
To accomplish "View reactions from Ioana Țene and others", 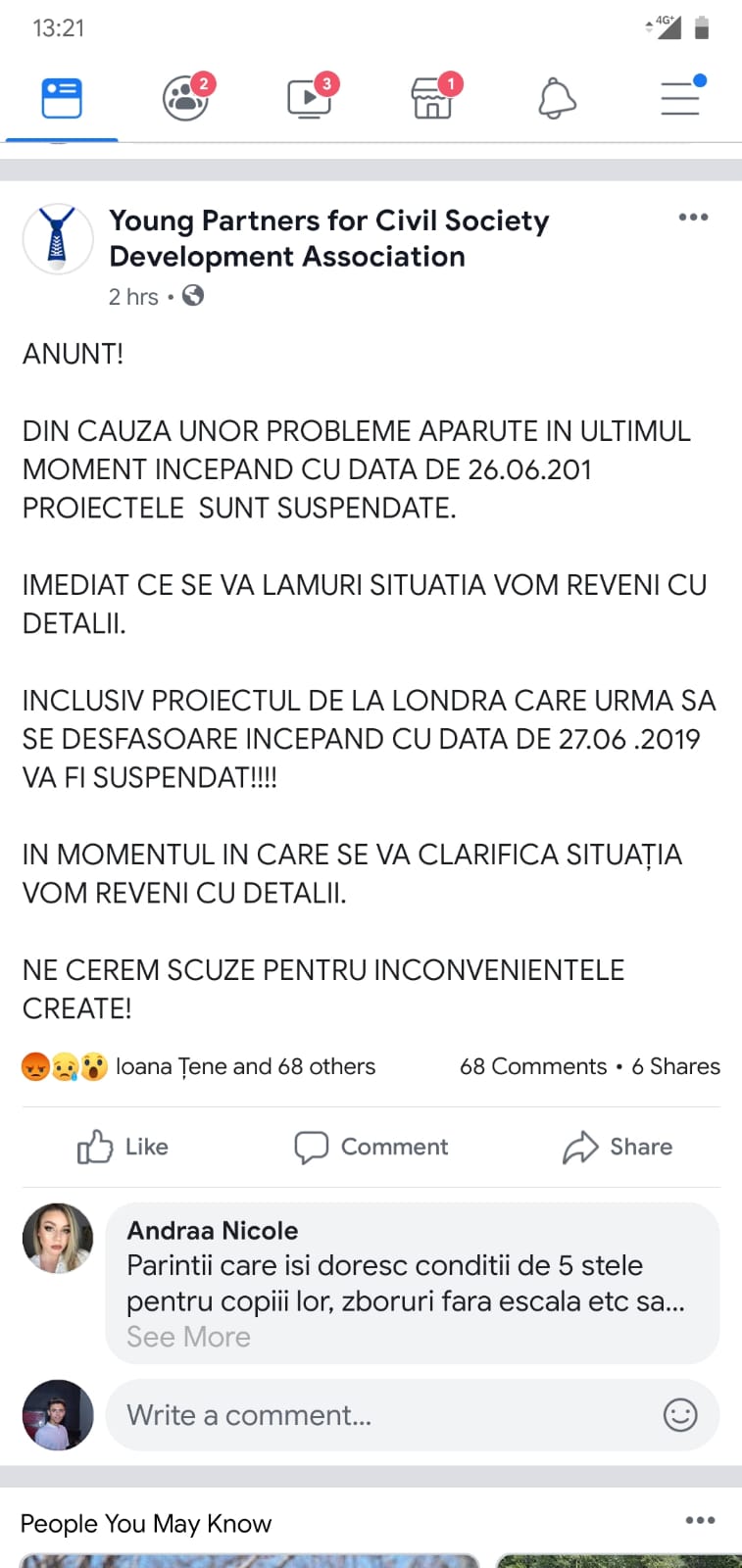I will point(199,1066).
